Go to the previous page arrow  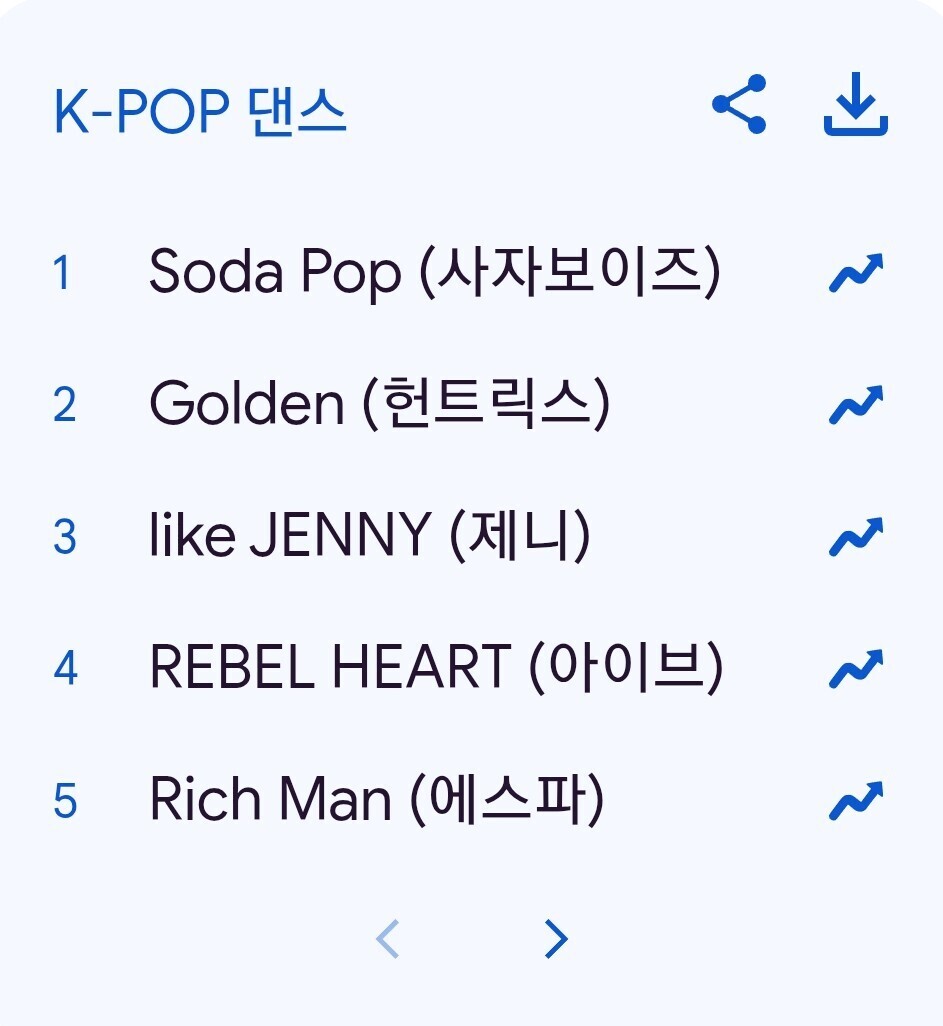point(387,938)
